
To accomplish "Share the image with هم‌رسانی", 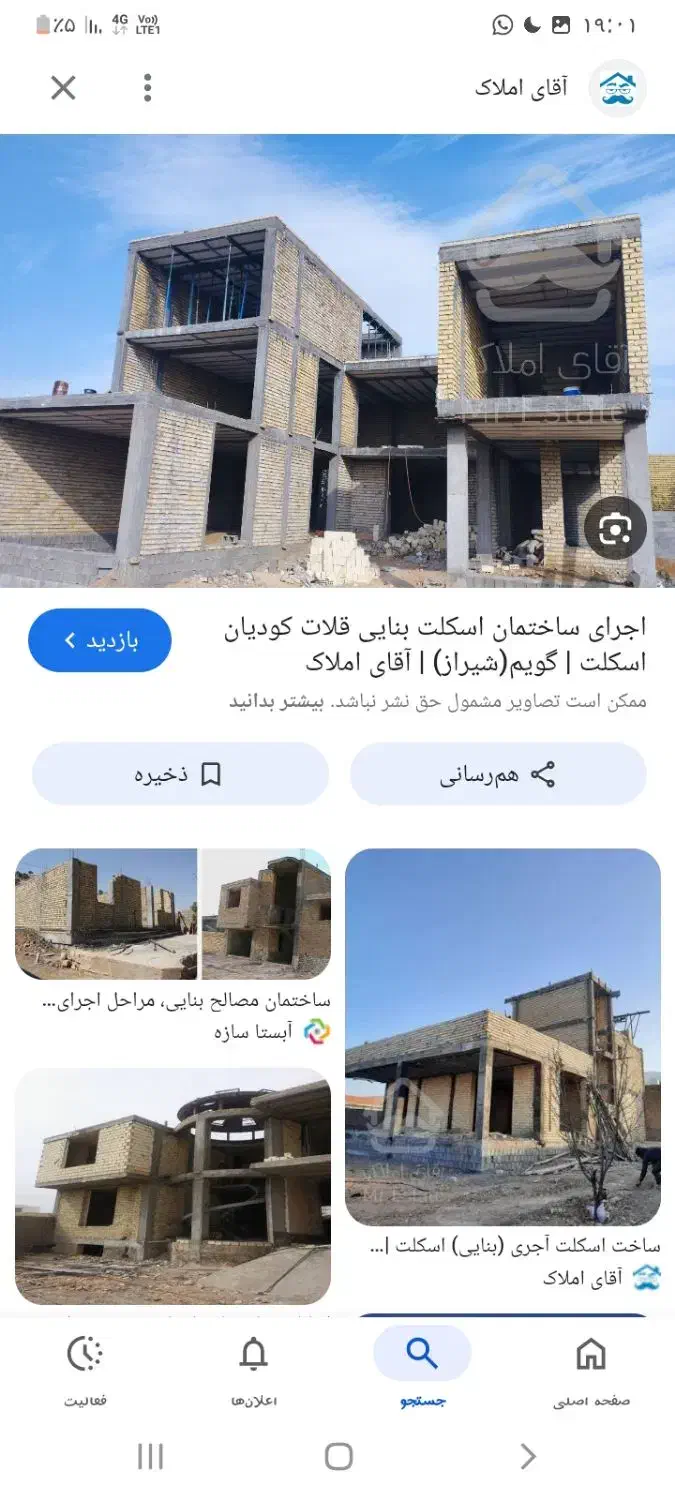I will 498,774.
